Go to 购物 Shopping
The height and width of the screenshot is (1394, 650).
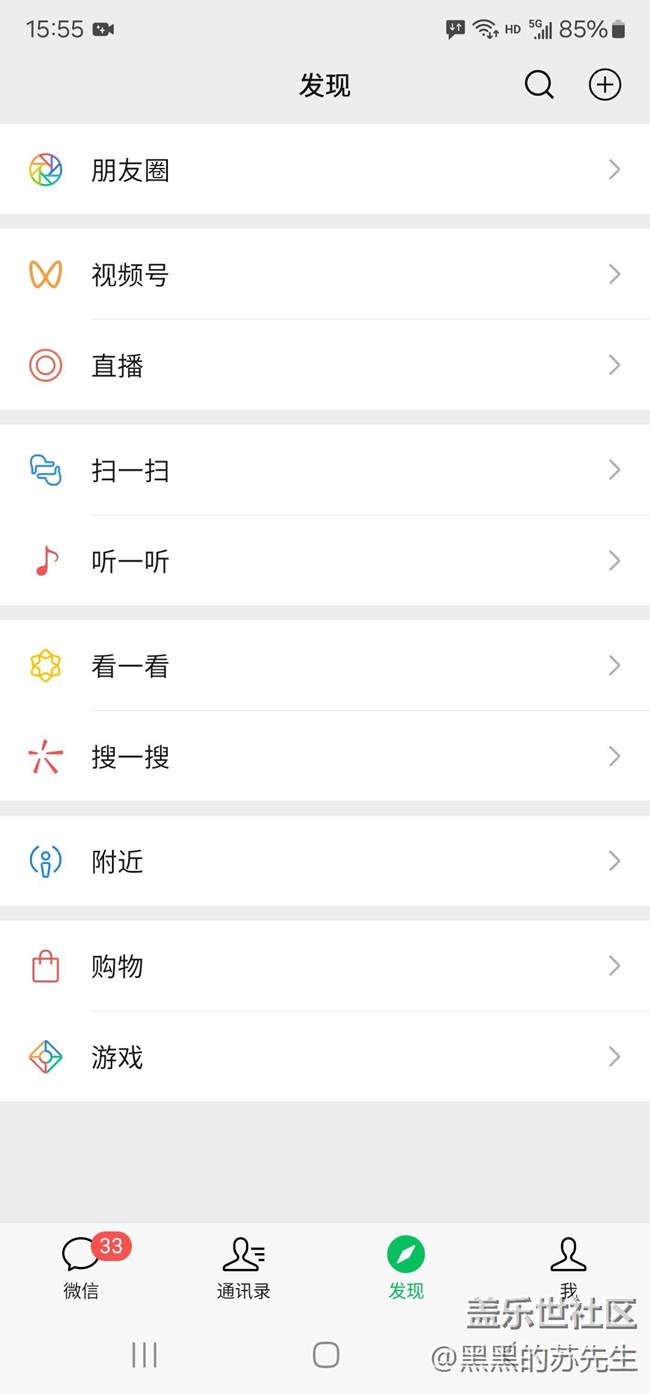(325, 966)
